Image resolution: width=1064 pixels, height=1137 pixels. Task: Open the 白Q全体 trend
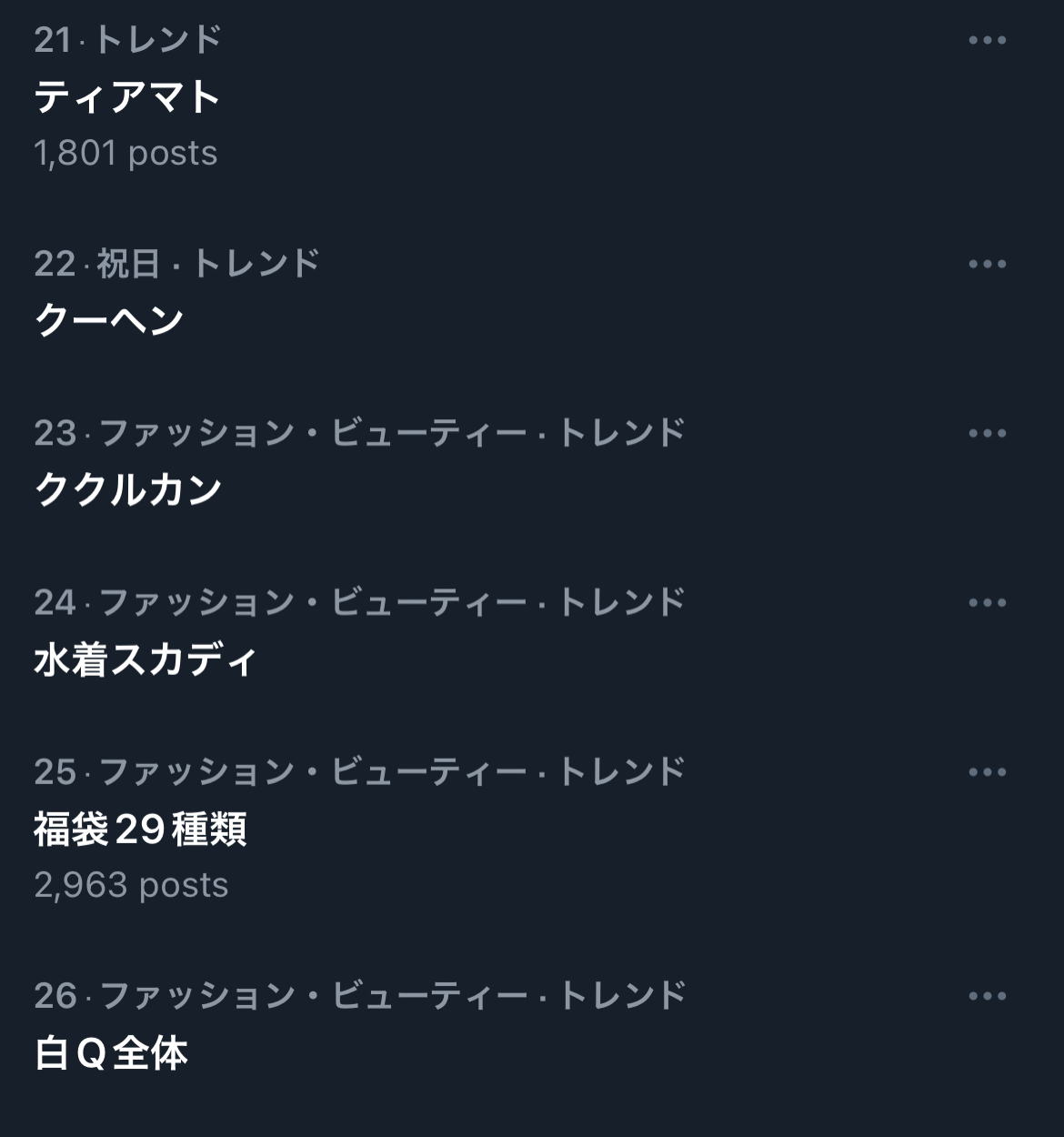(x=111, y=1053)
